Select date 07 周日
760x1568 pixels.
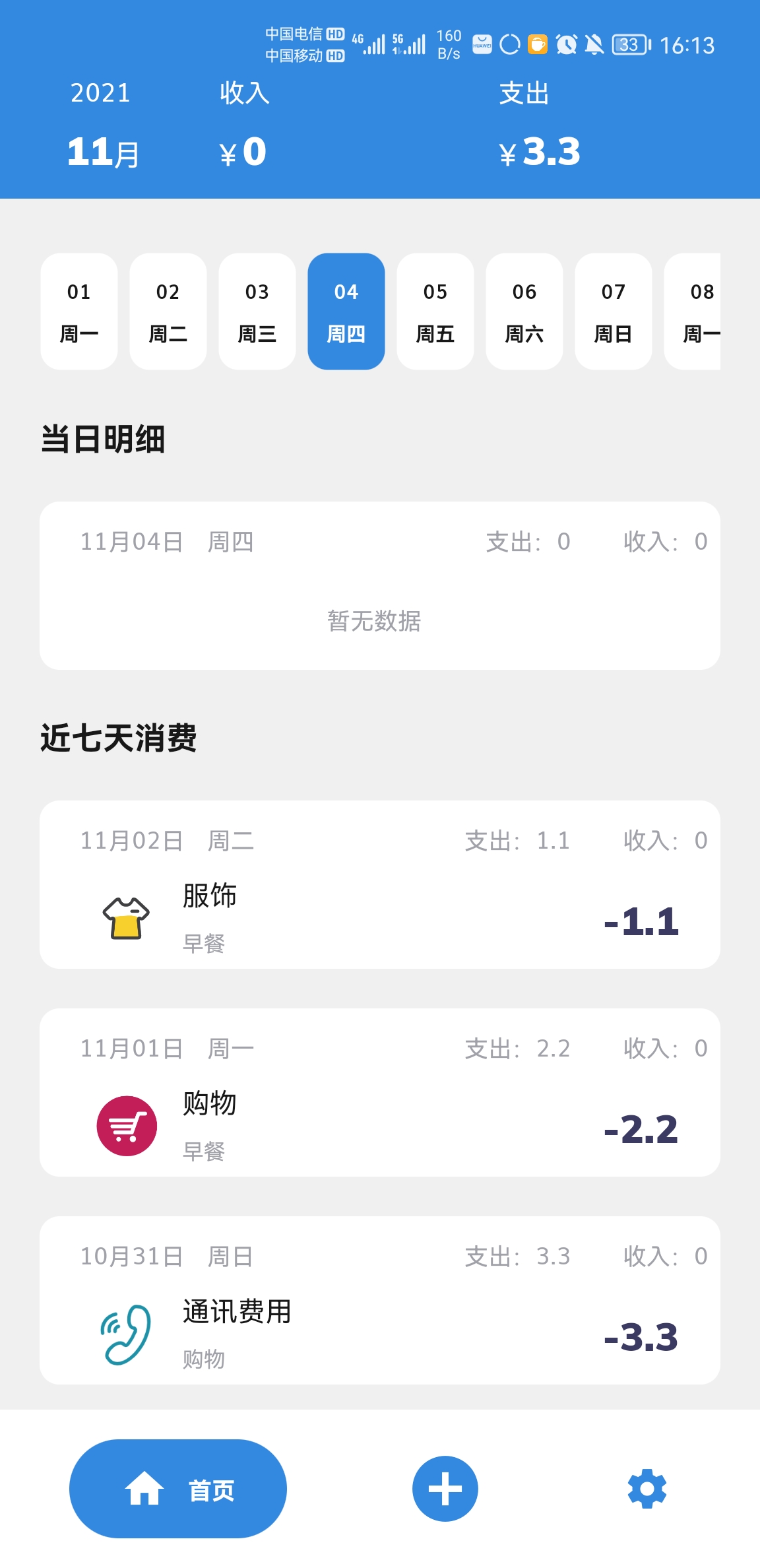pyautogui.click(x=614, y=311)
